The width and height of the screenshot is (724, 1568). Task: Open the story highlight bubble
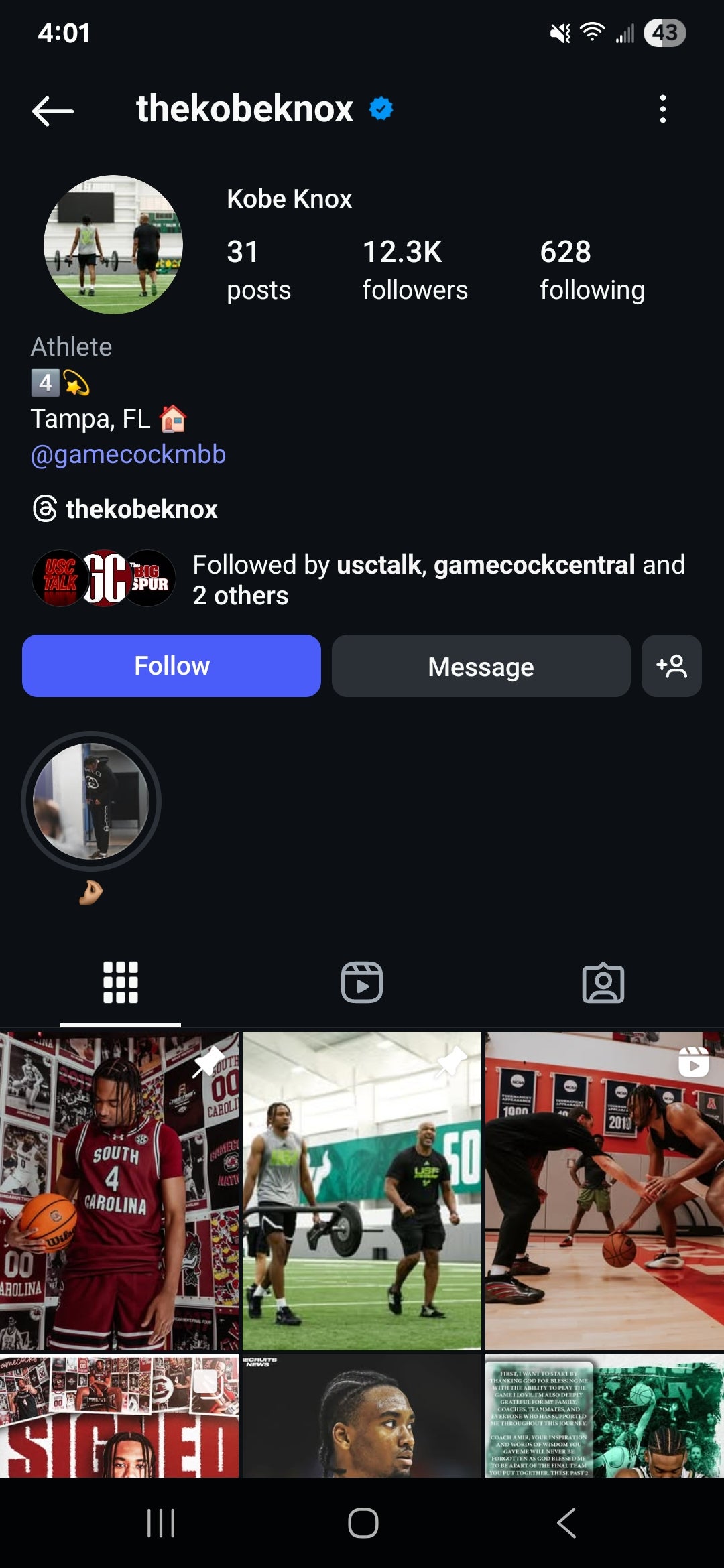click(x=91, y=801)
